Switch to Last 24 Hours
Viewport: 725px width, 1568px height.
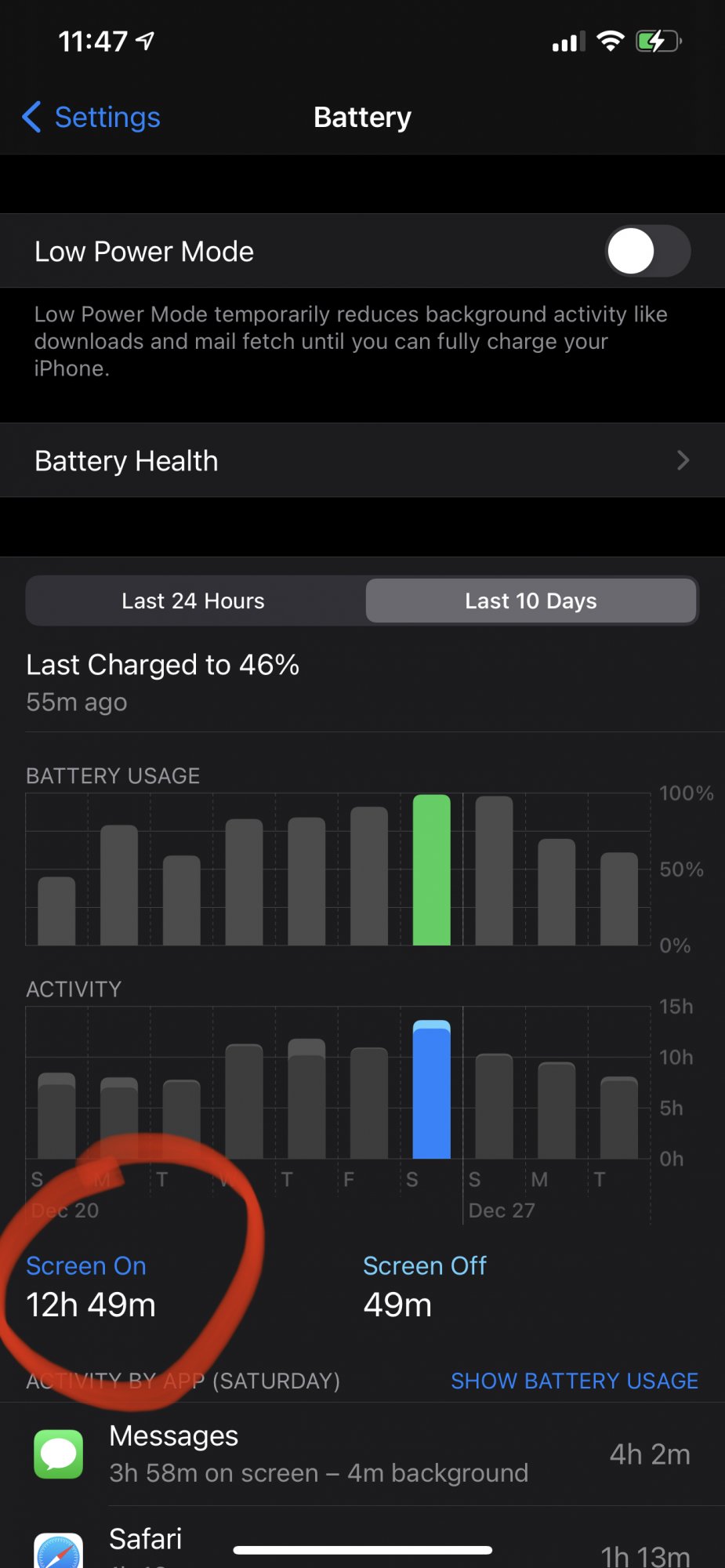coord(194,601)
